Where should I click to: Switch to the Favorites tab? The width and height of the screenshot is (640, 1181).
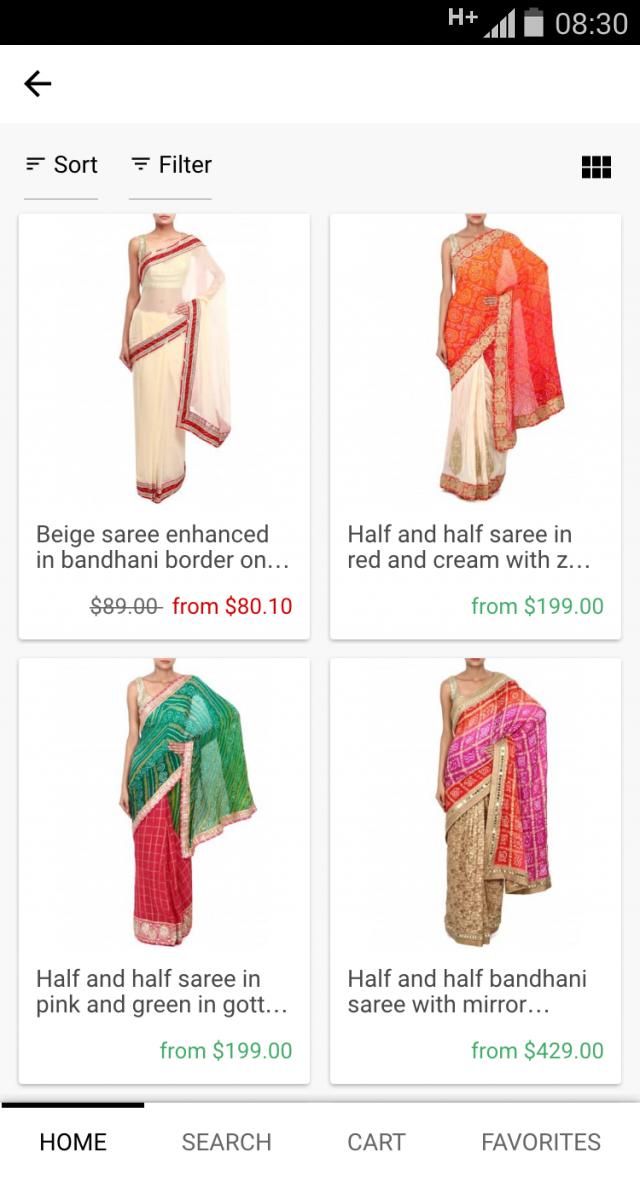pos(541,1142)
